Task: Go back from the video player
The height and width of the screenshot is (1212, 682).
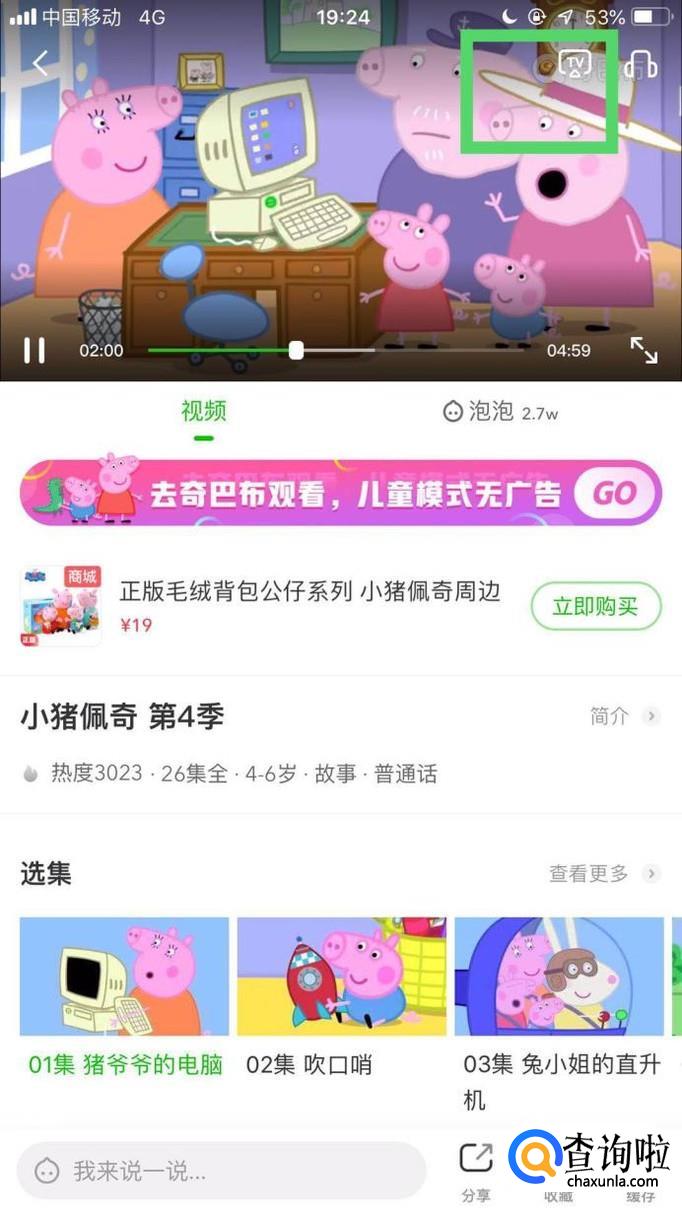Action: click(40, 64)
